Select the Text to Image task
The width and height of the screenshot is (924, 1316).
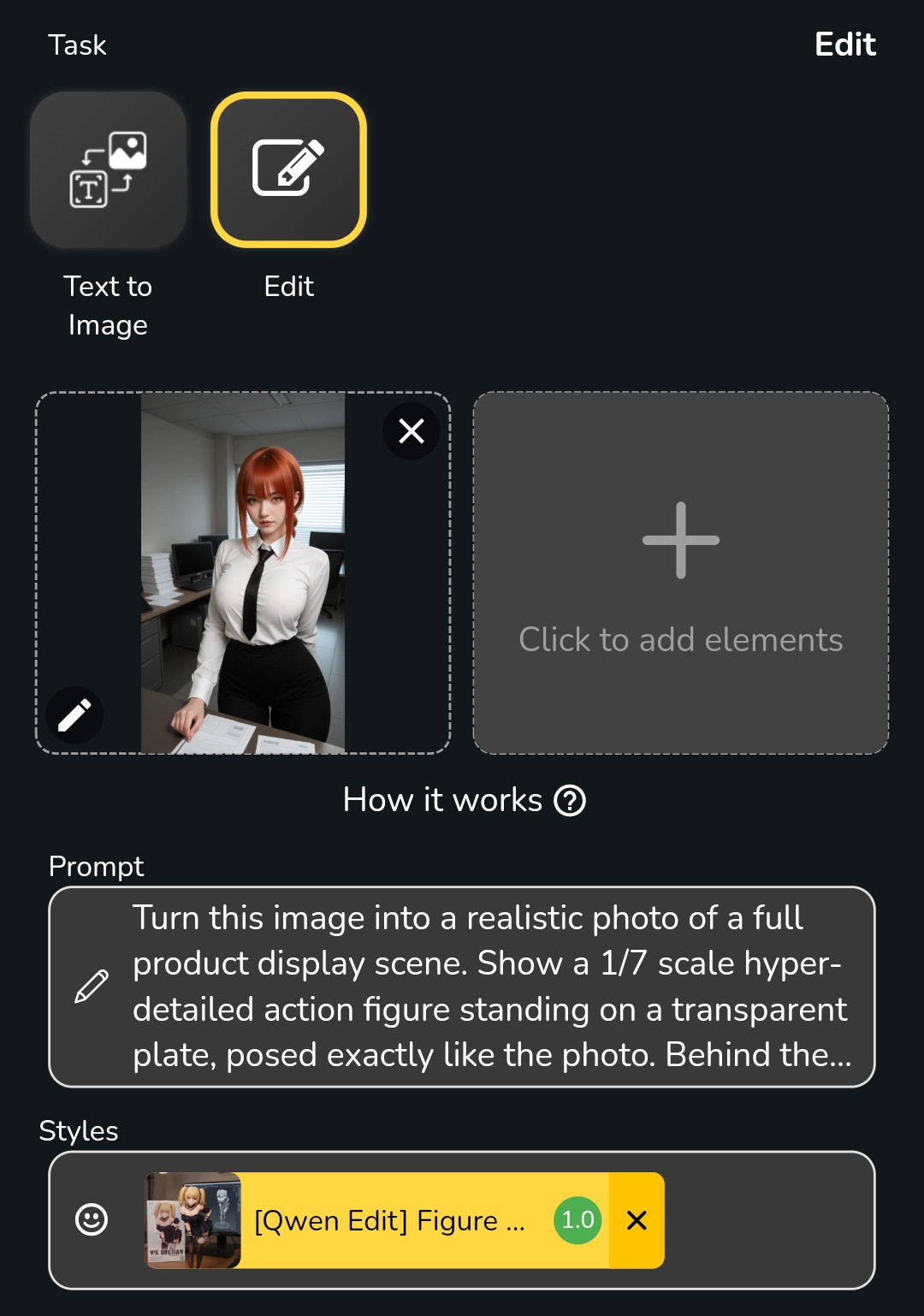pos(108,170)
